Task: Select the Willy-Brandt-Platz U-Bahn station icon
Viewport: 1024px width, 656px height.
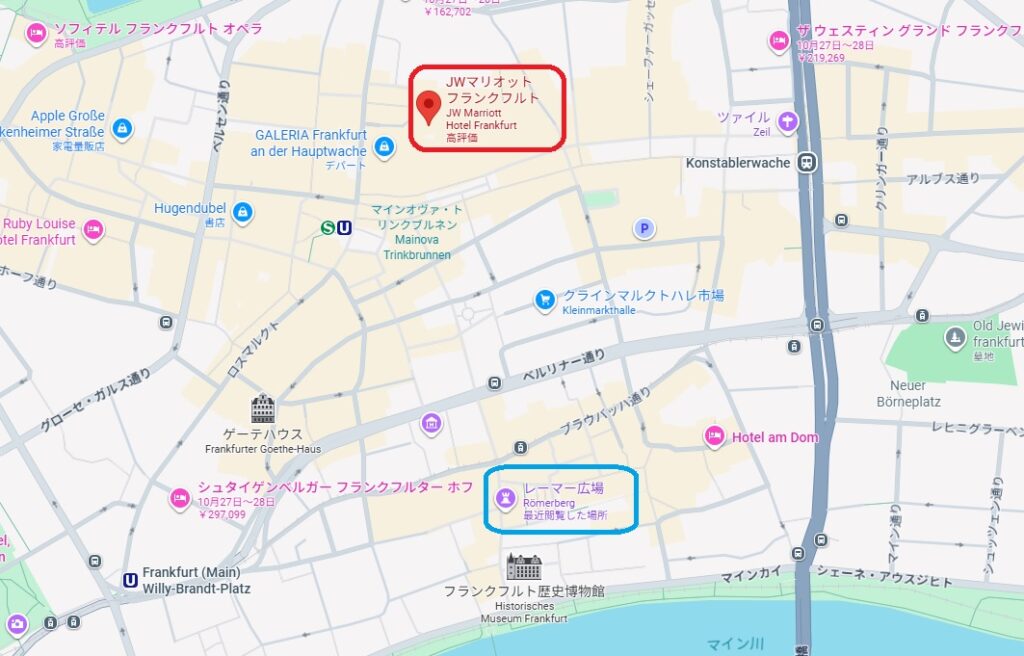Action: coord(130,579)
